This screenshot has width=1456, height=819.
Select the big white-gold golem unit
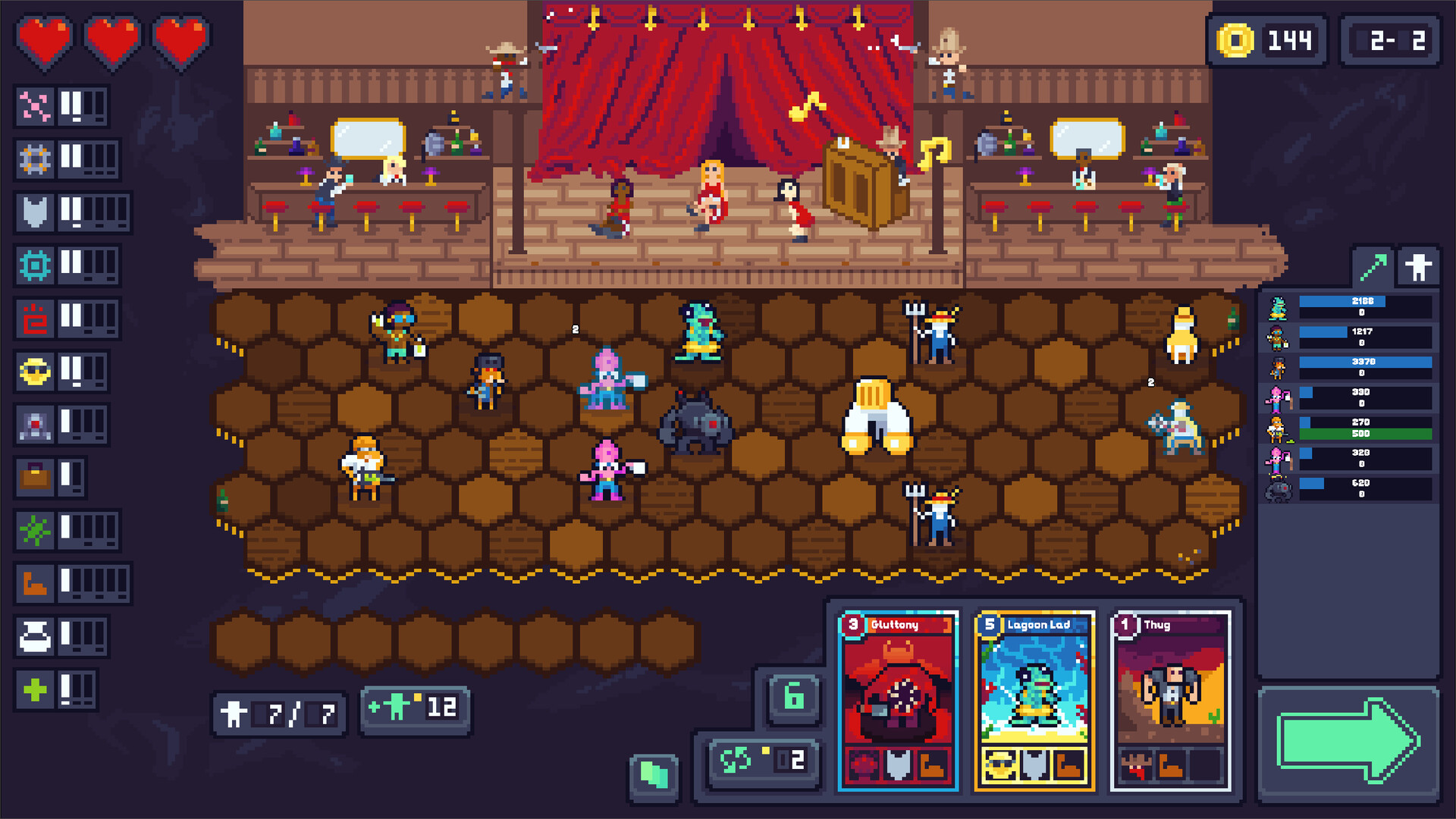point(877,416)
